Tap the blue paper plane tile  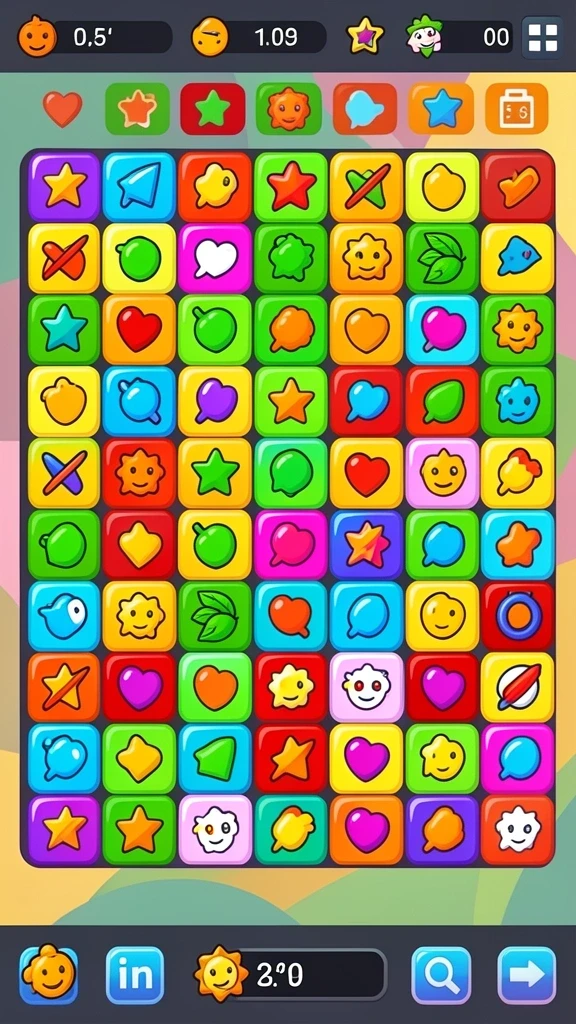coord(139,187)
